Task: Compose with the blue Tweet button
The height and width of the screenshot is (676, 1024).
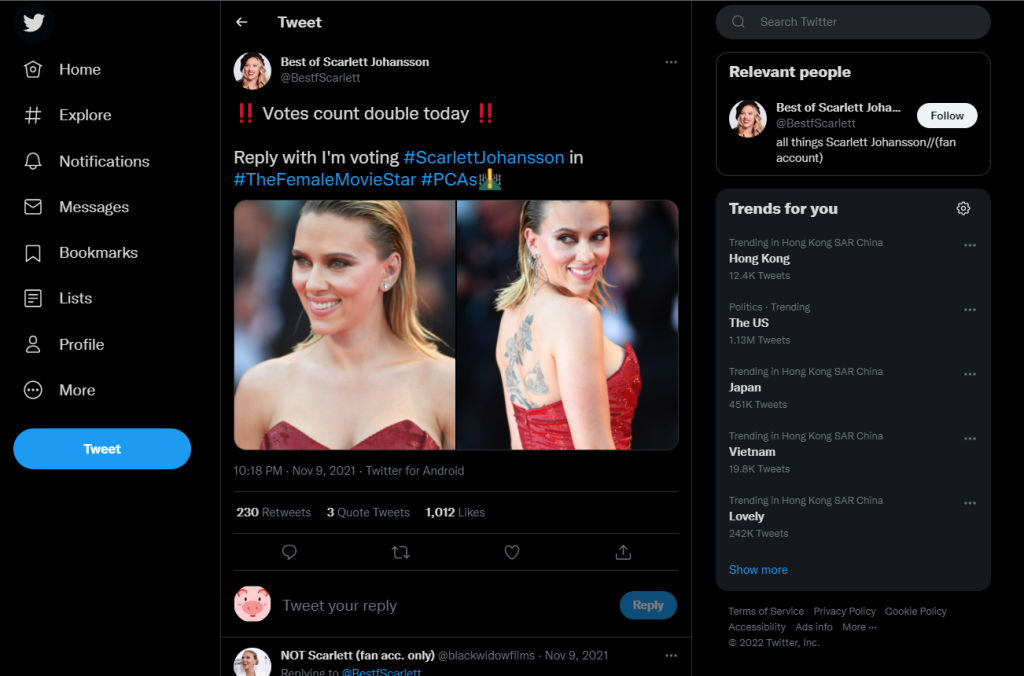Action: tap(102, 449)
